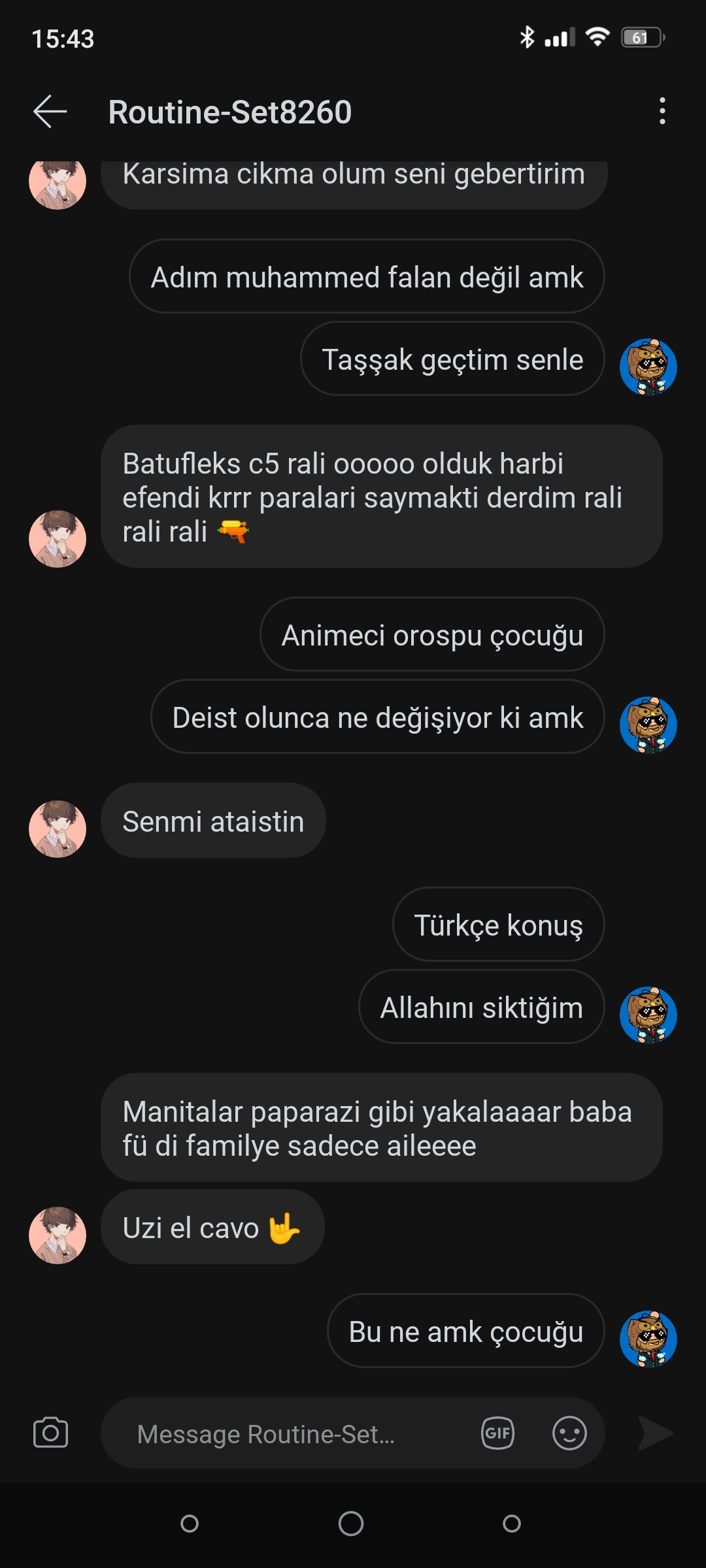Send the message with the arrow icon

tap(655, 1433)
